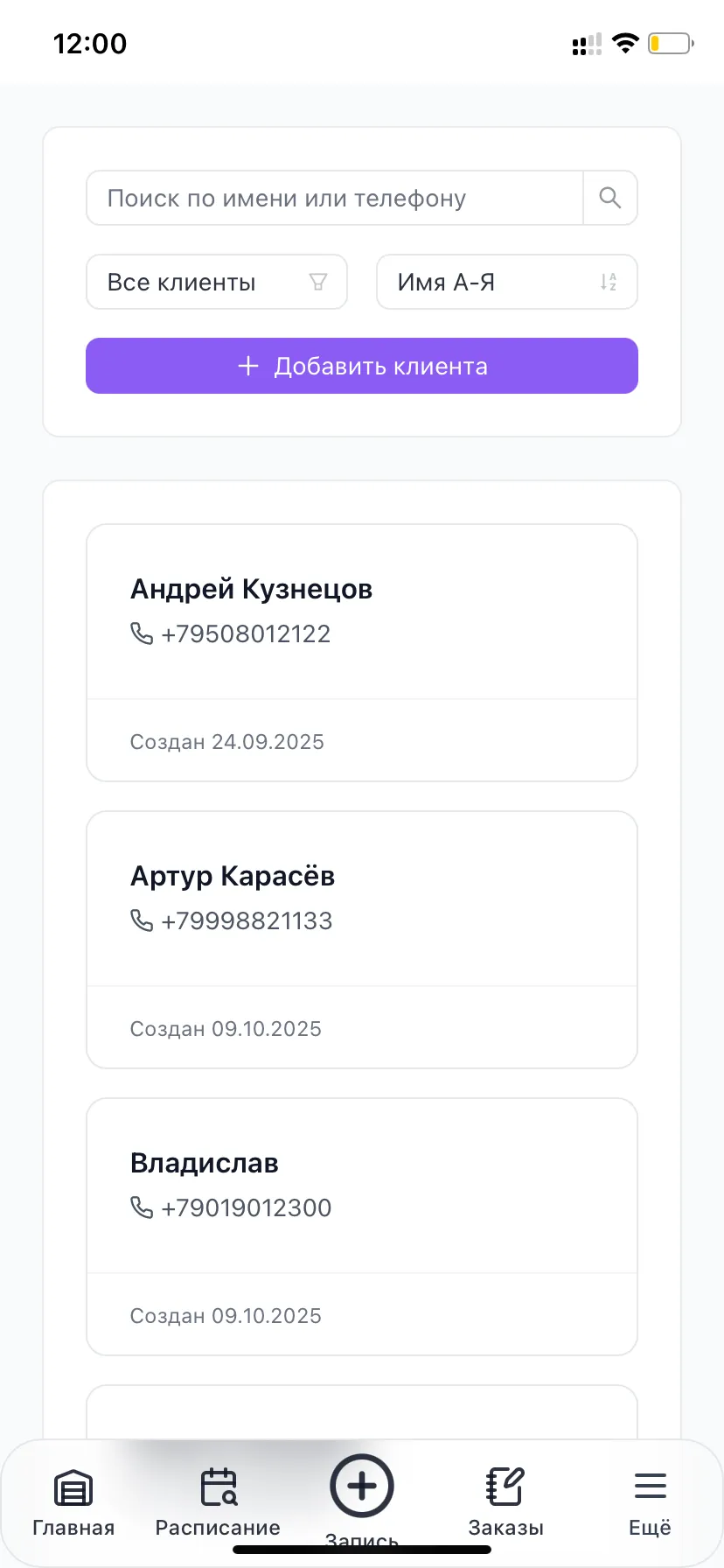Open the Все клиенты filter dropdown
Image resolution: width=724 pixels, height=1568 pixels.
pos(216,282)
